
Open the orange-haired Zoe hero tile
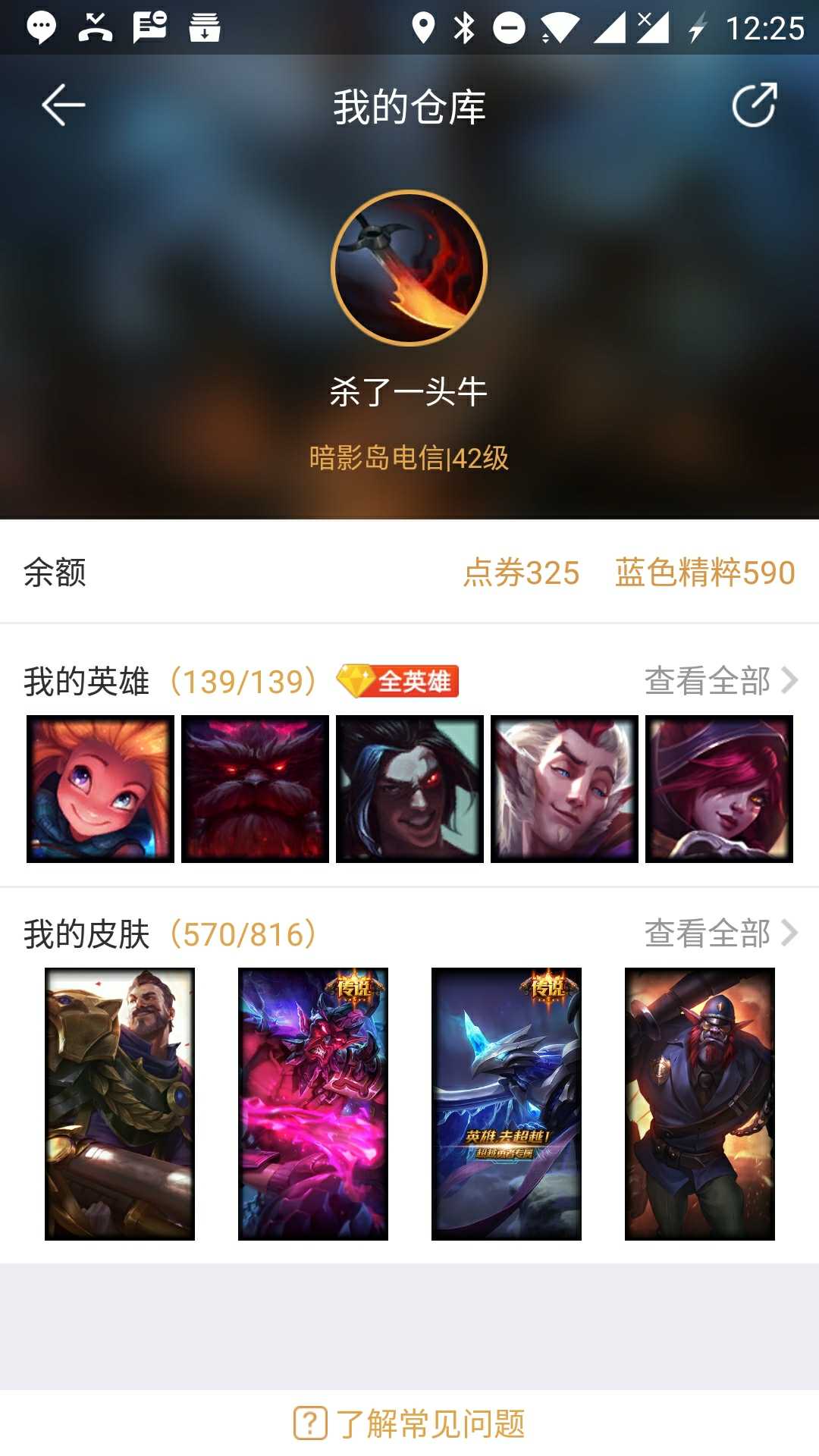pyautogui.click(x=100, y=789)
